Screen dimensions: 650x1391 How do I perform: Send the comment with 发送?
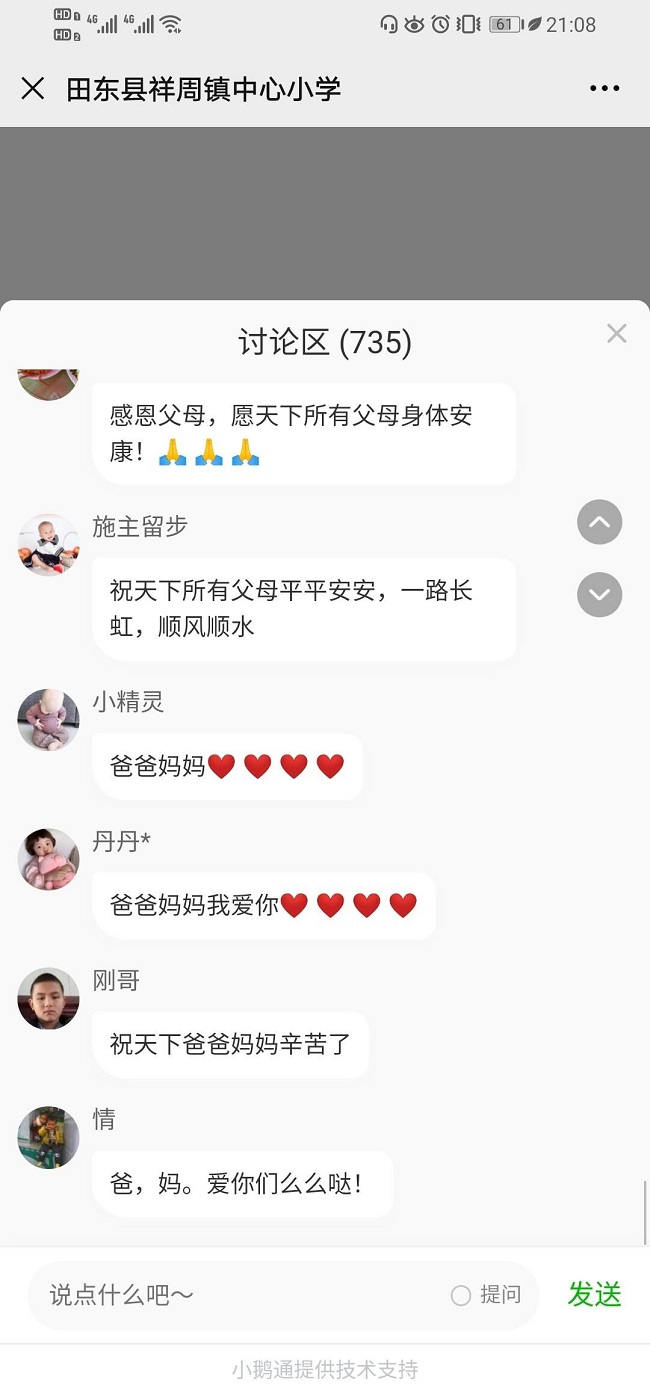point(594,1294)
